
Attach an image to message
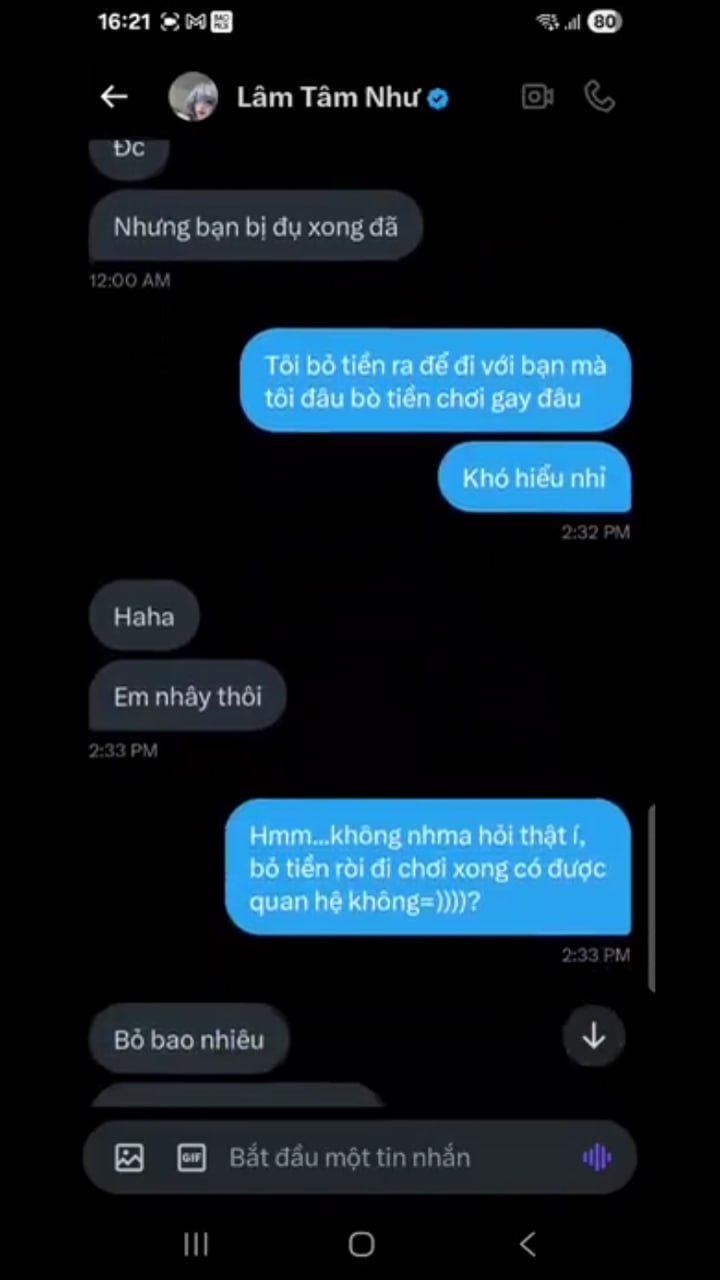coord(129,1158)
